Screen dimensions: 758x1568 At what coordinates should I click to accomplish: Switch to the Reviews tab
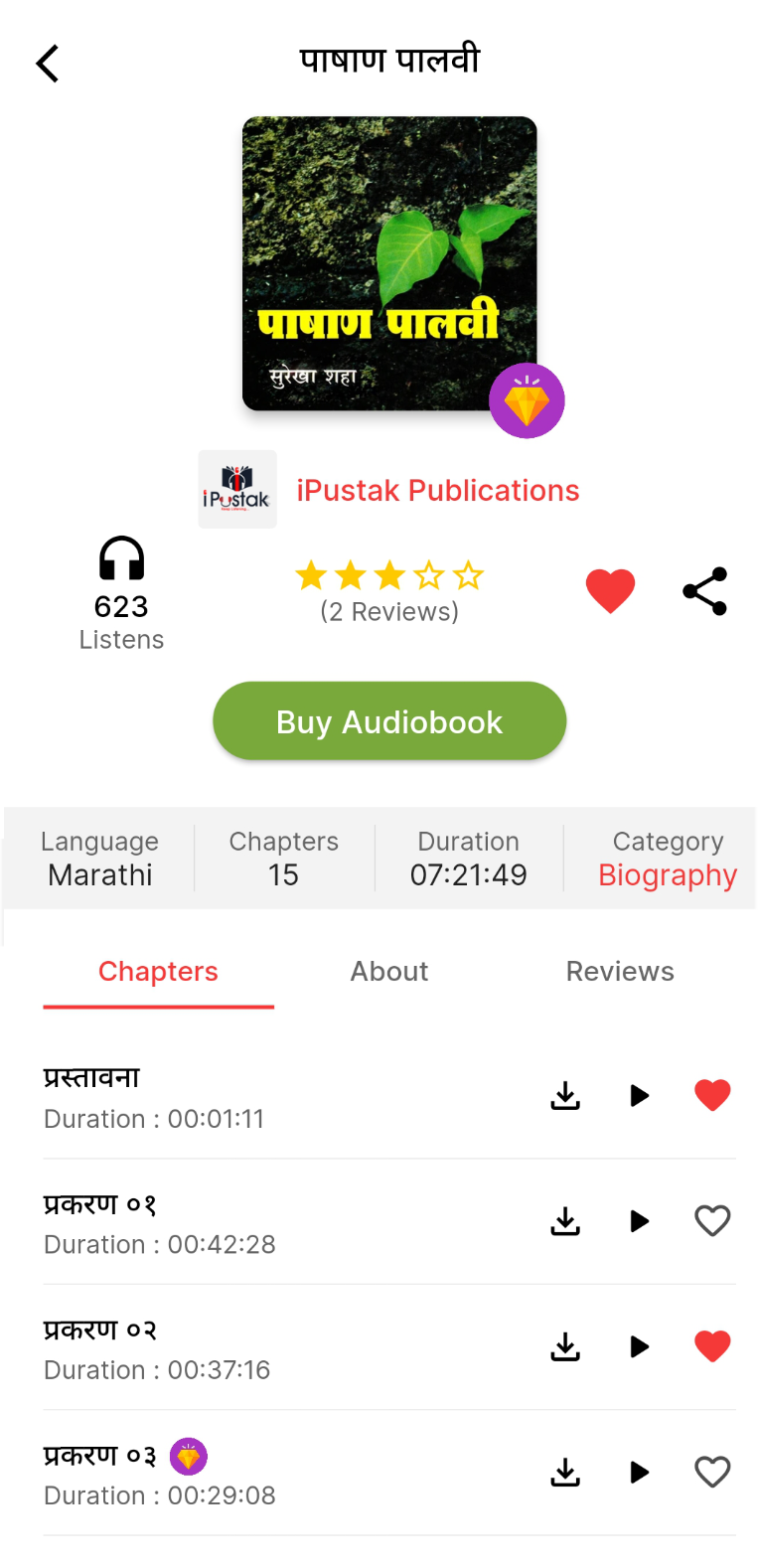point(620,972)
